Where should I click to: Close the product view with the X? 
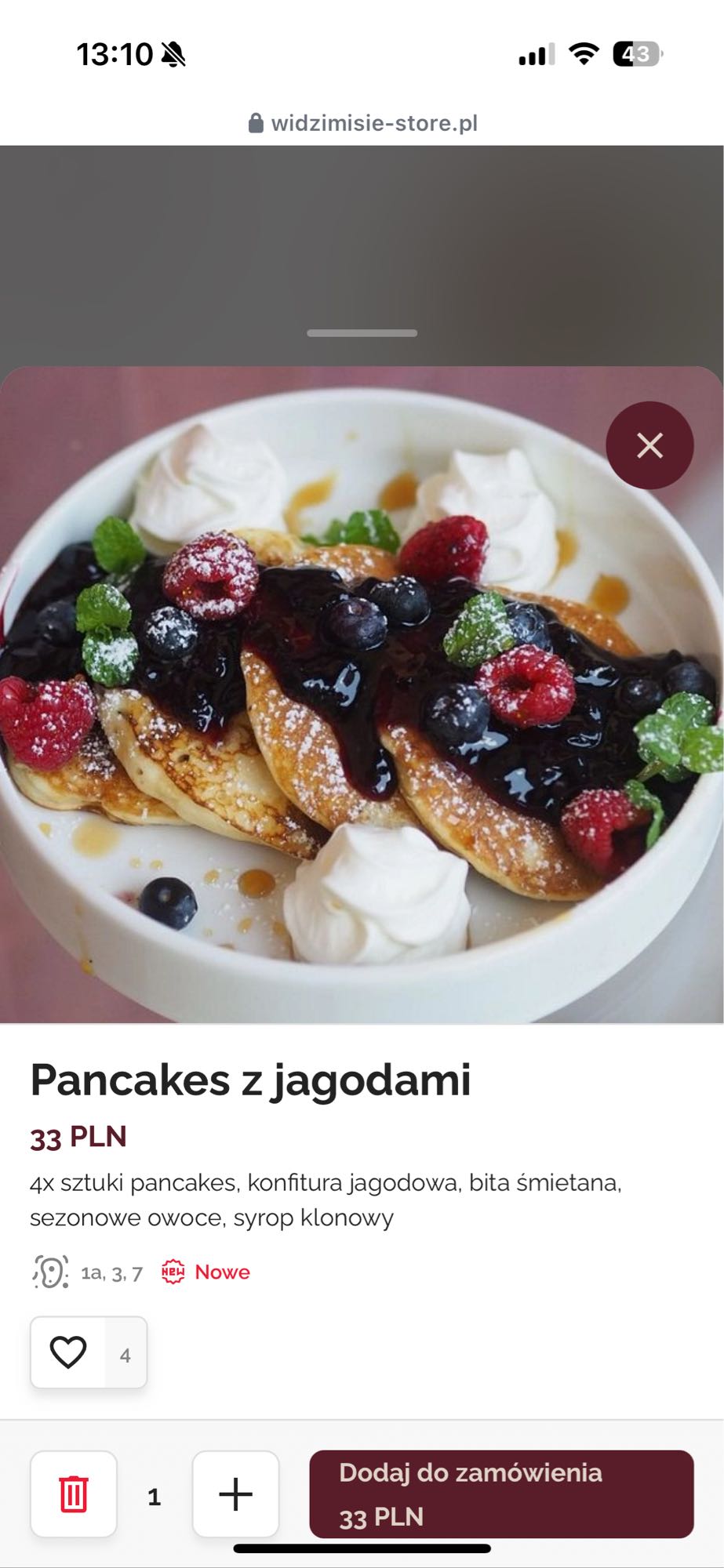pos(649,445)
